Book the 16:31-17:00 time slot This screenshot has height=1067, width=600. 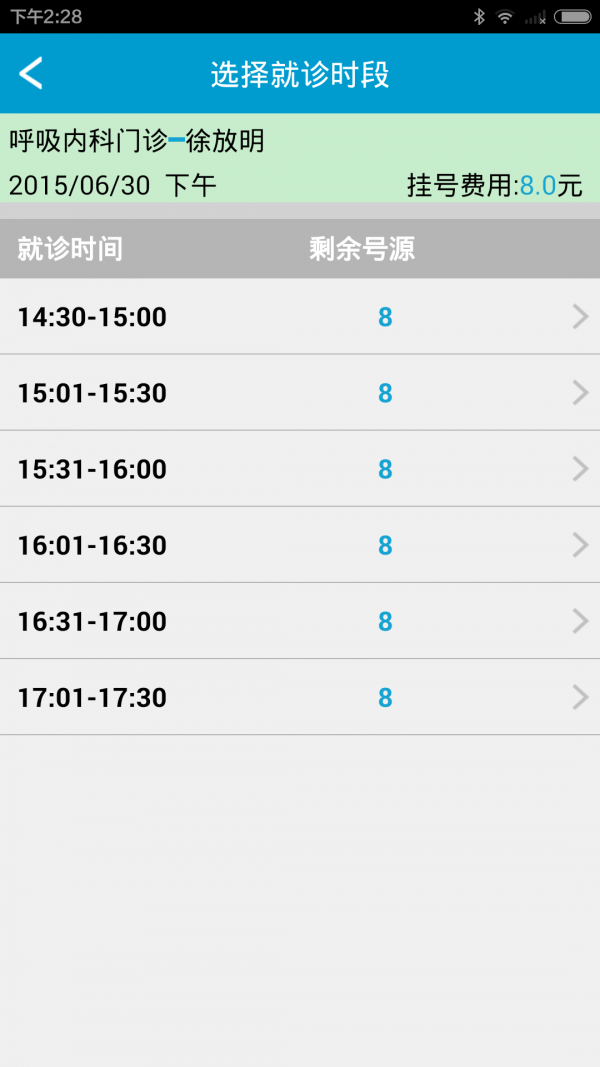(300, 621)
